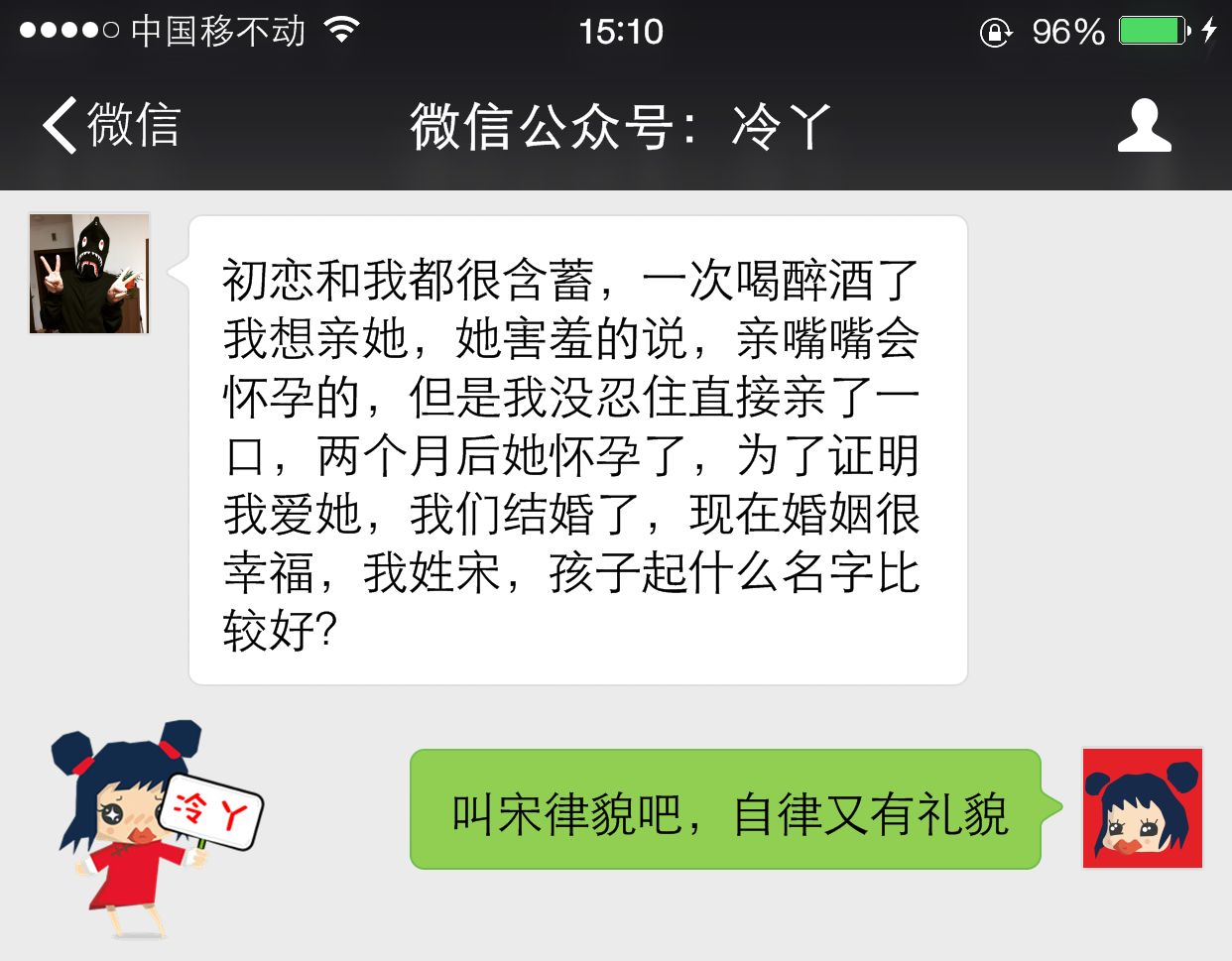Image resolution: width=1232 pixels, height=961 pixels.
Task: Go back to the 微信 chat list
Action: click(109, 126)
